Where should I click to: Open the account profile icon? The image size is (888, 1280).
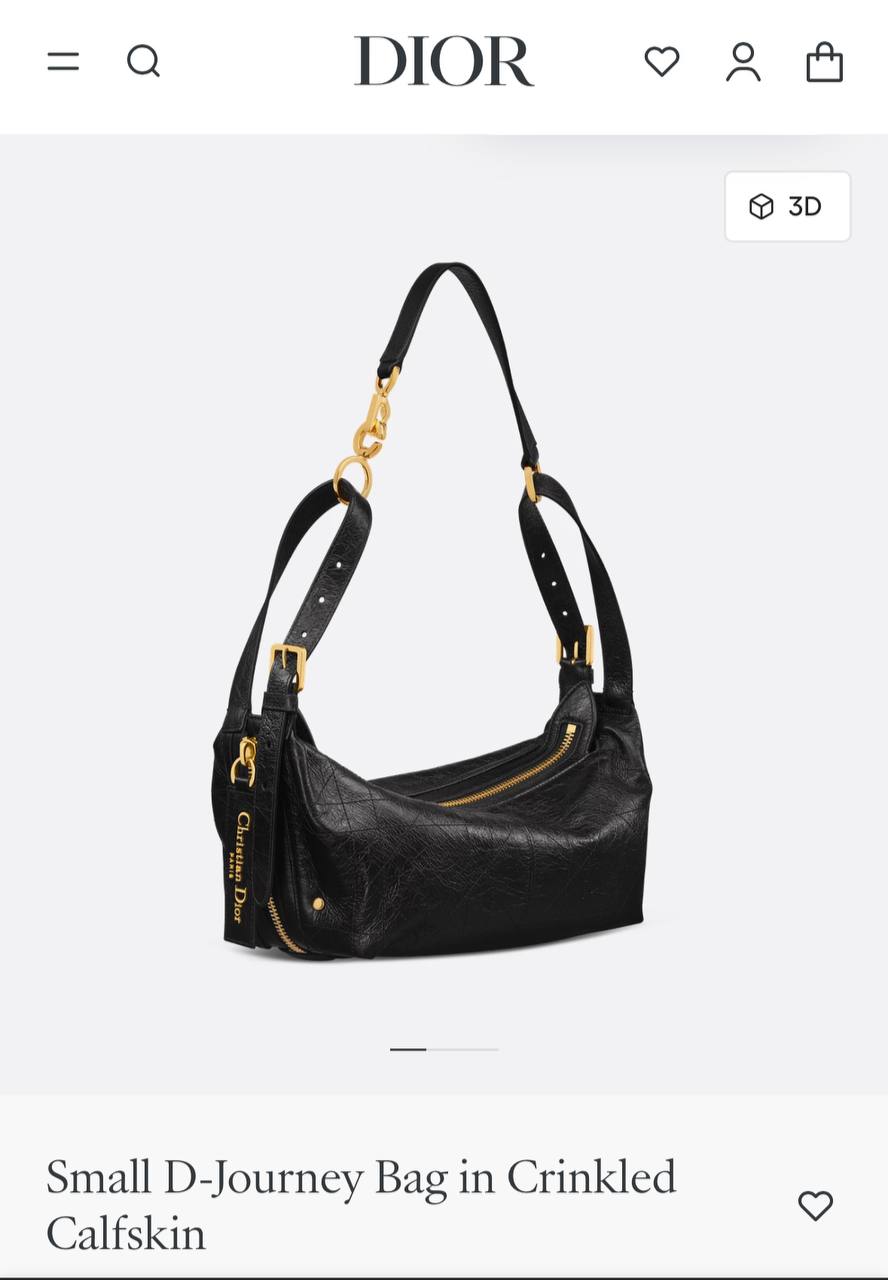click(743, 62)
